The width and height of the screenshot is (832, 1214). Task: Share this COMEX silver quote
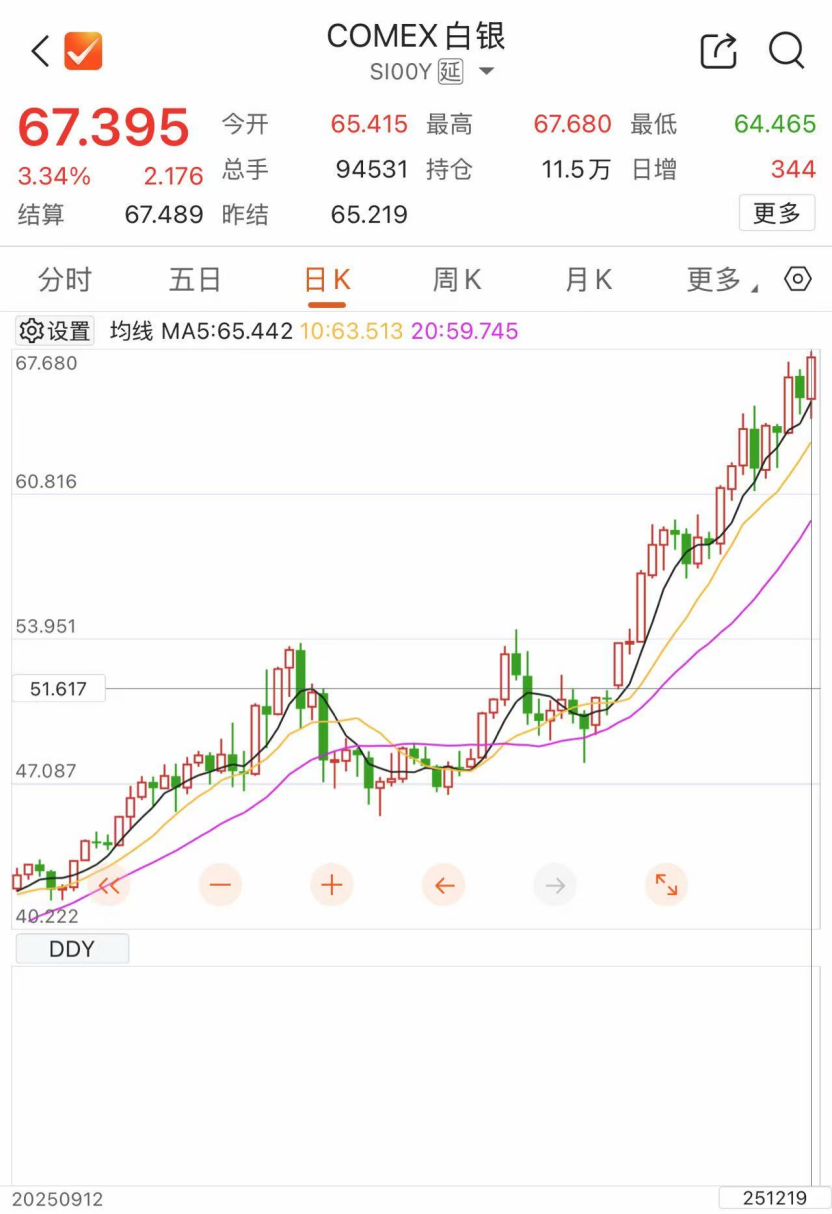click(x=718, y=51)
